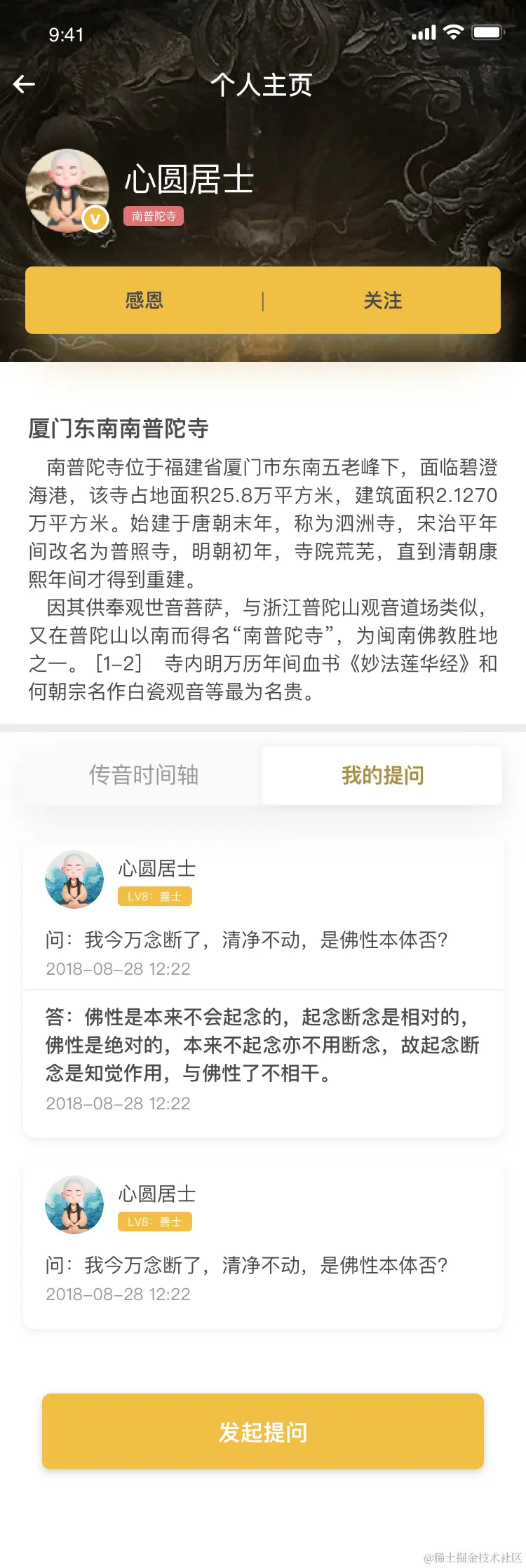
Task: Tap the Wi-Fi icon in the status bar
Action: [455, 32]
